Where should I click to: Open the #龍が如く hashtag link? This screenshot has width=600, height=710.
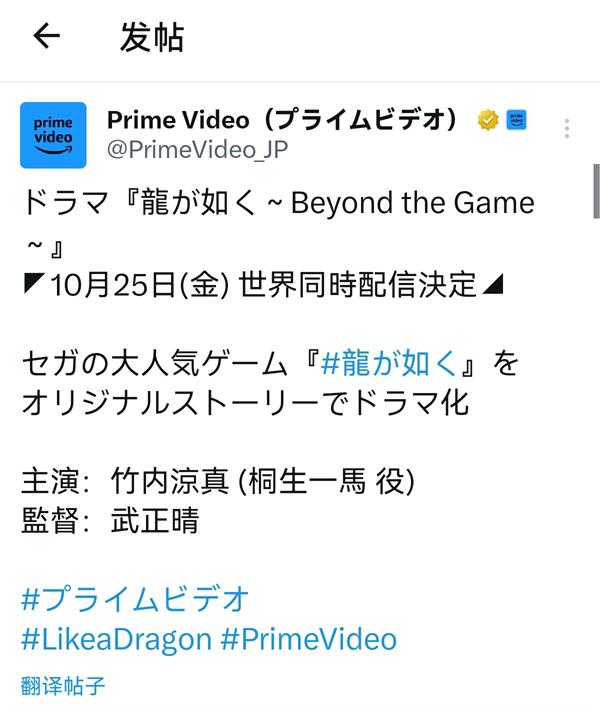click(389, 364)
